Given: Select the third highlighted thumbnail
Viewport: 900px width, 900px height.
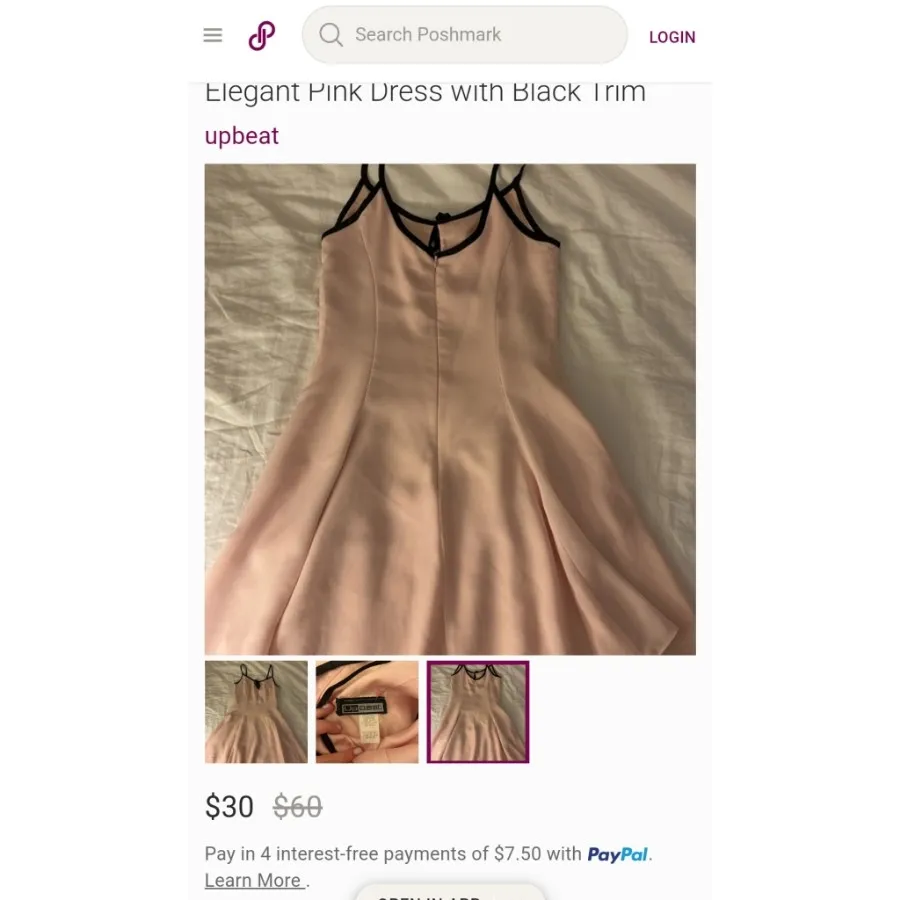Looking at the screenshot, I should click(478, 712).
